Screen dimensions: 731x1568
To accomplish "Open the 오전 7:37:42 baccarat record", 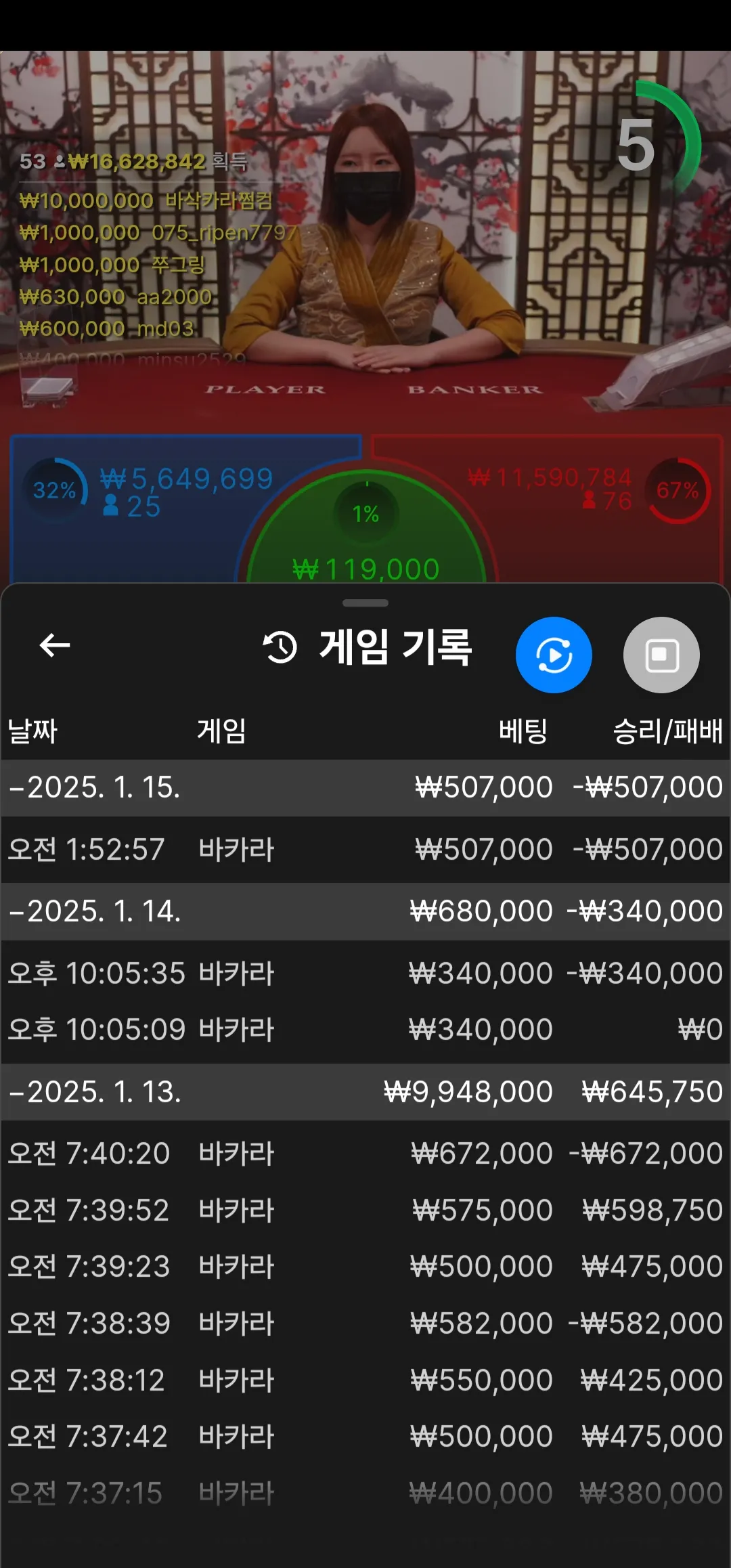I will (x=365, y=1437).
